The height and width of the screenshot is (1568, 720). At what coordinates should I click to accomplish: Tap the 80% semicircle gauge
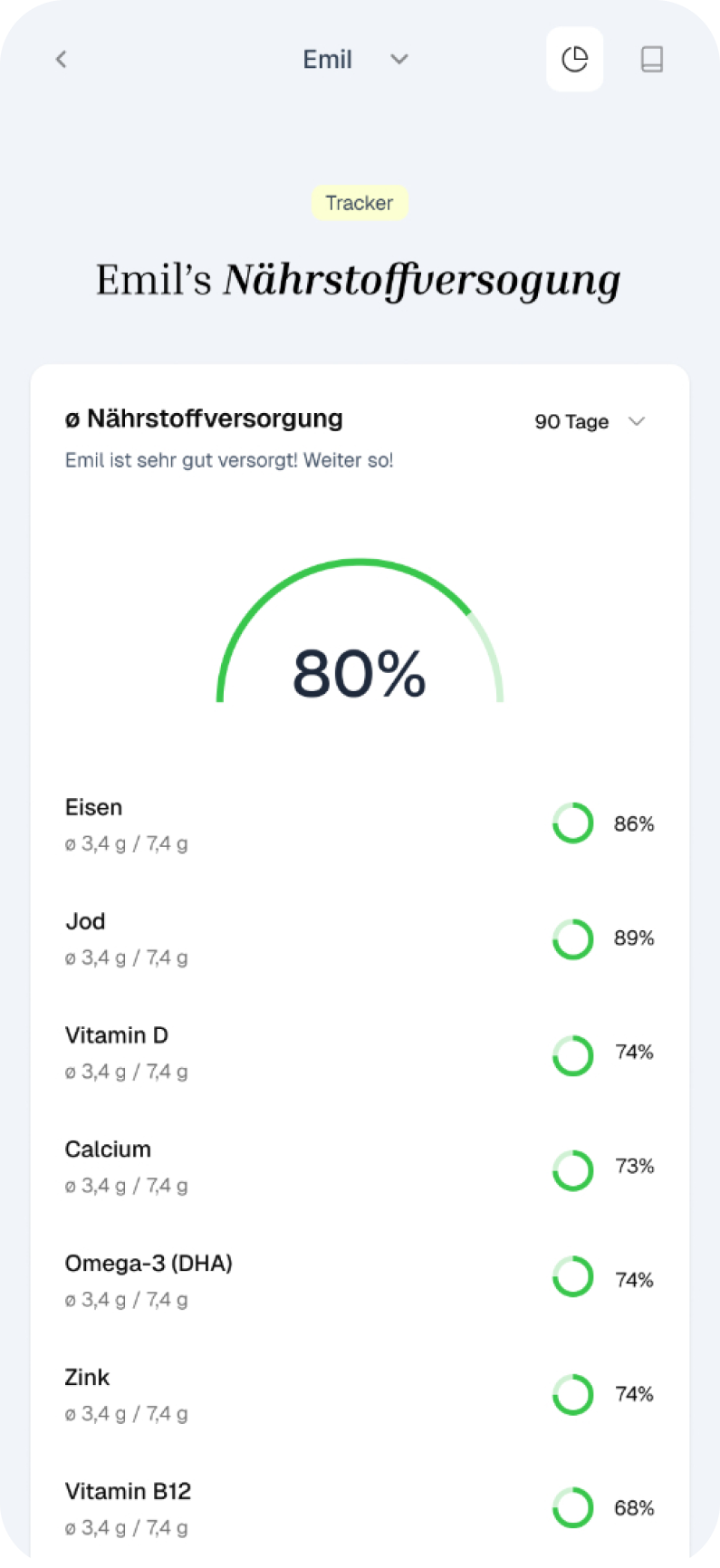(360, 670)
